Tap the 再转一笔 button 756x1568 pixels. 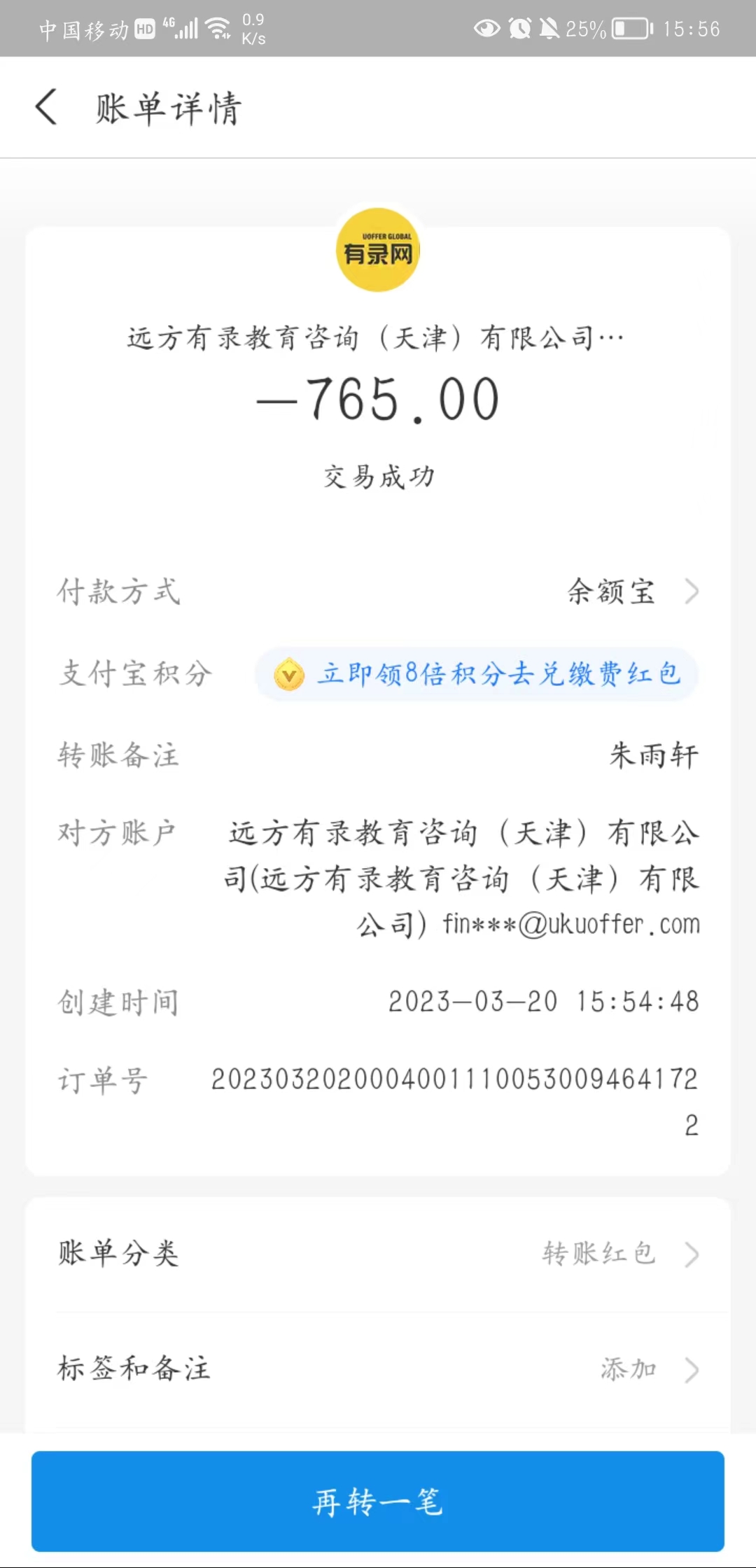click(378, 1501)
